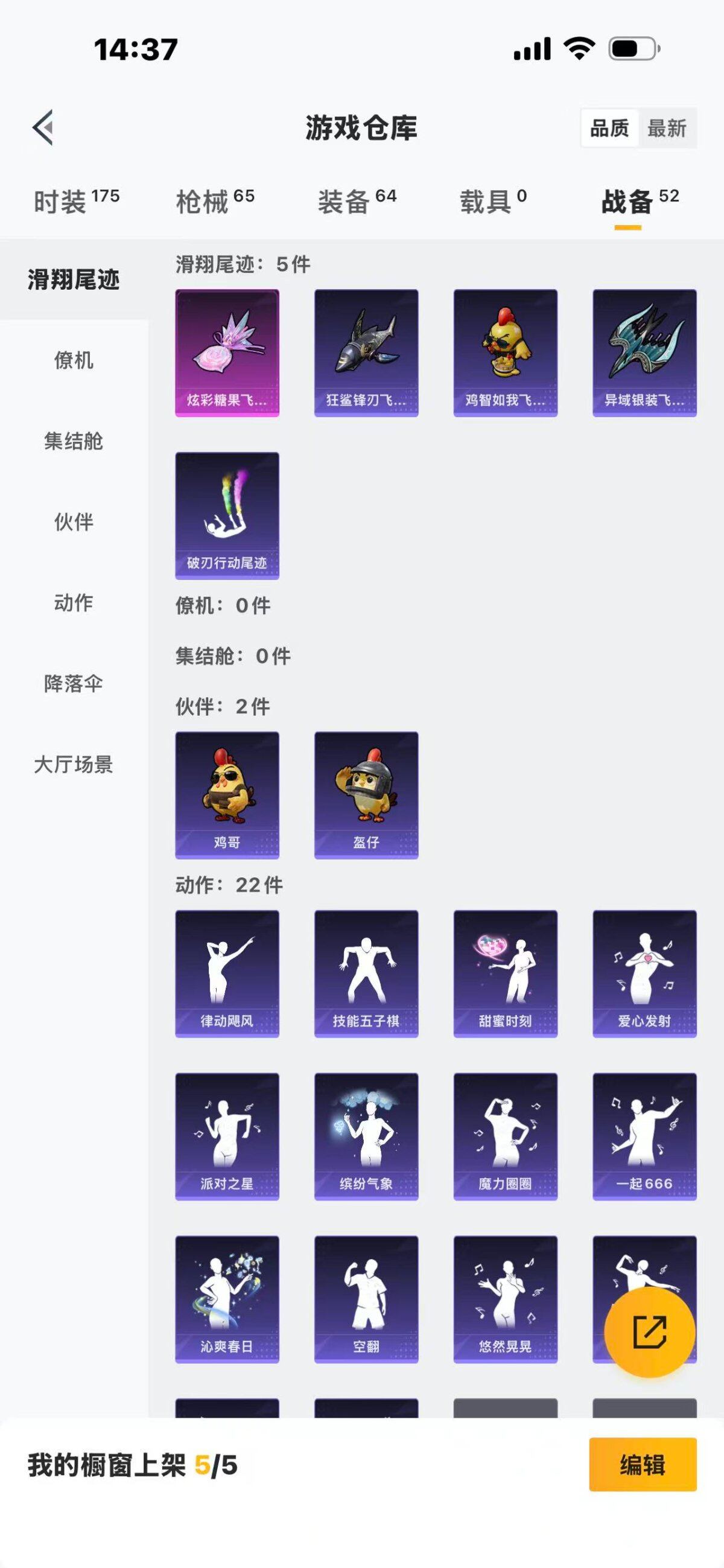View the 鸡哥 companion item
This screenshot has width=724, height=1568.
point(227,795)
